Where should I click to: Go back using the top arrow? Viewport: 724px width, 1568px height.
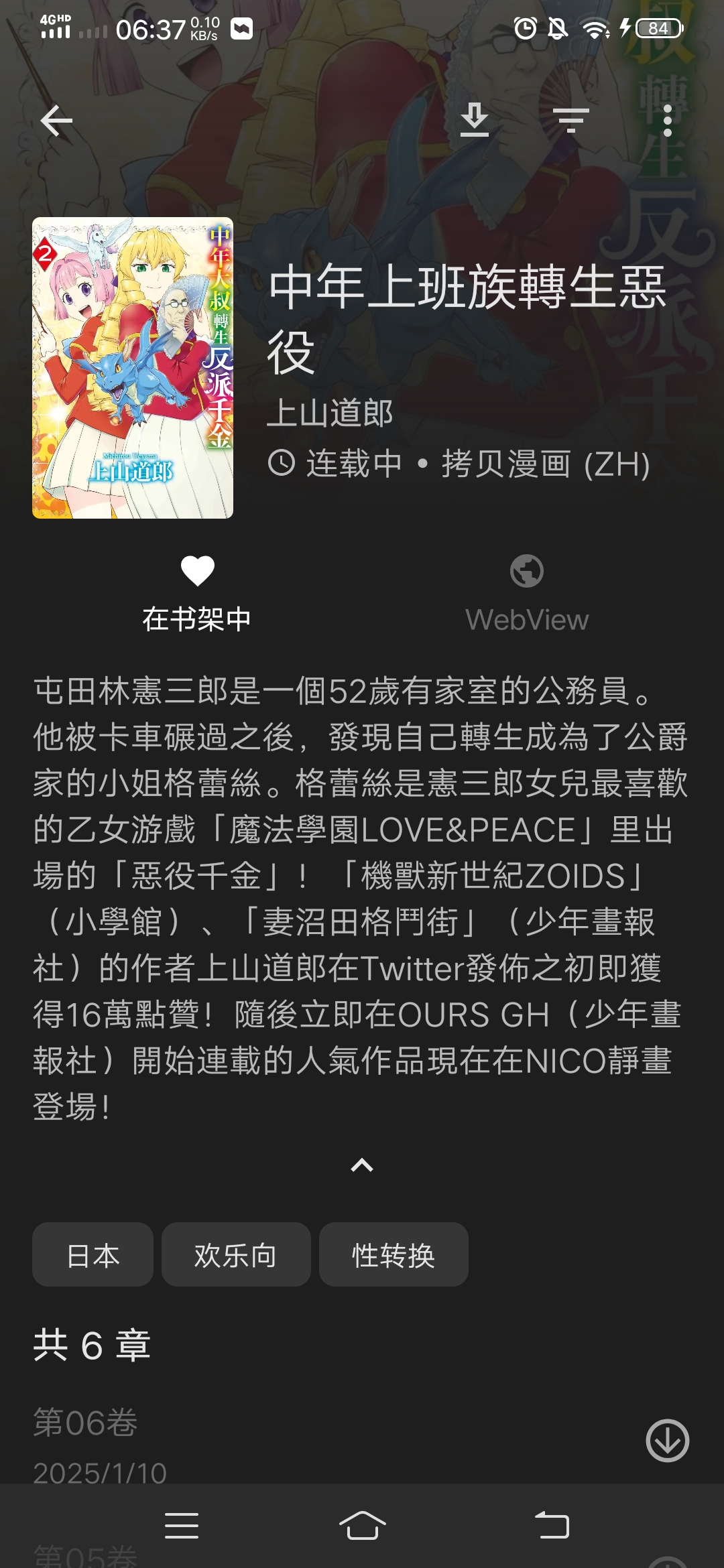coord(56,121)
